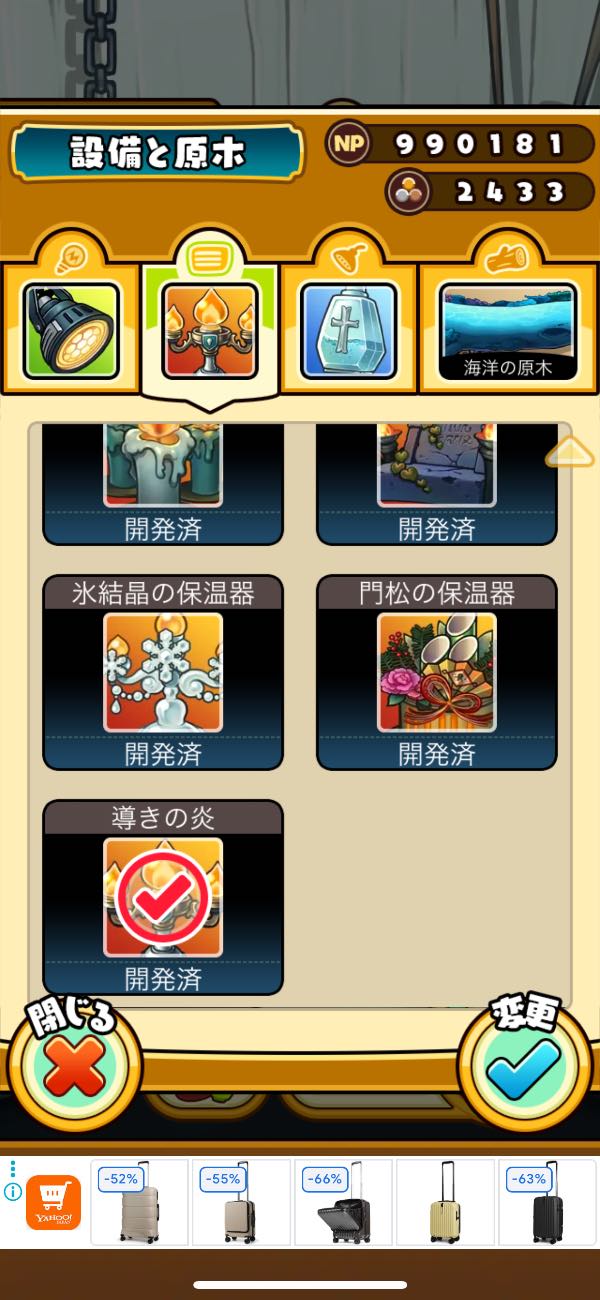600x1300 pixels.
Task: View the -66% open suitcase ad
Action: click(342, 1202)
